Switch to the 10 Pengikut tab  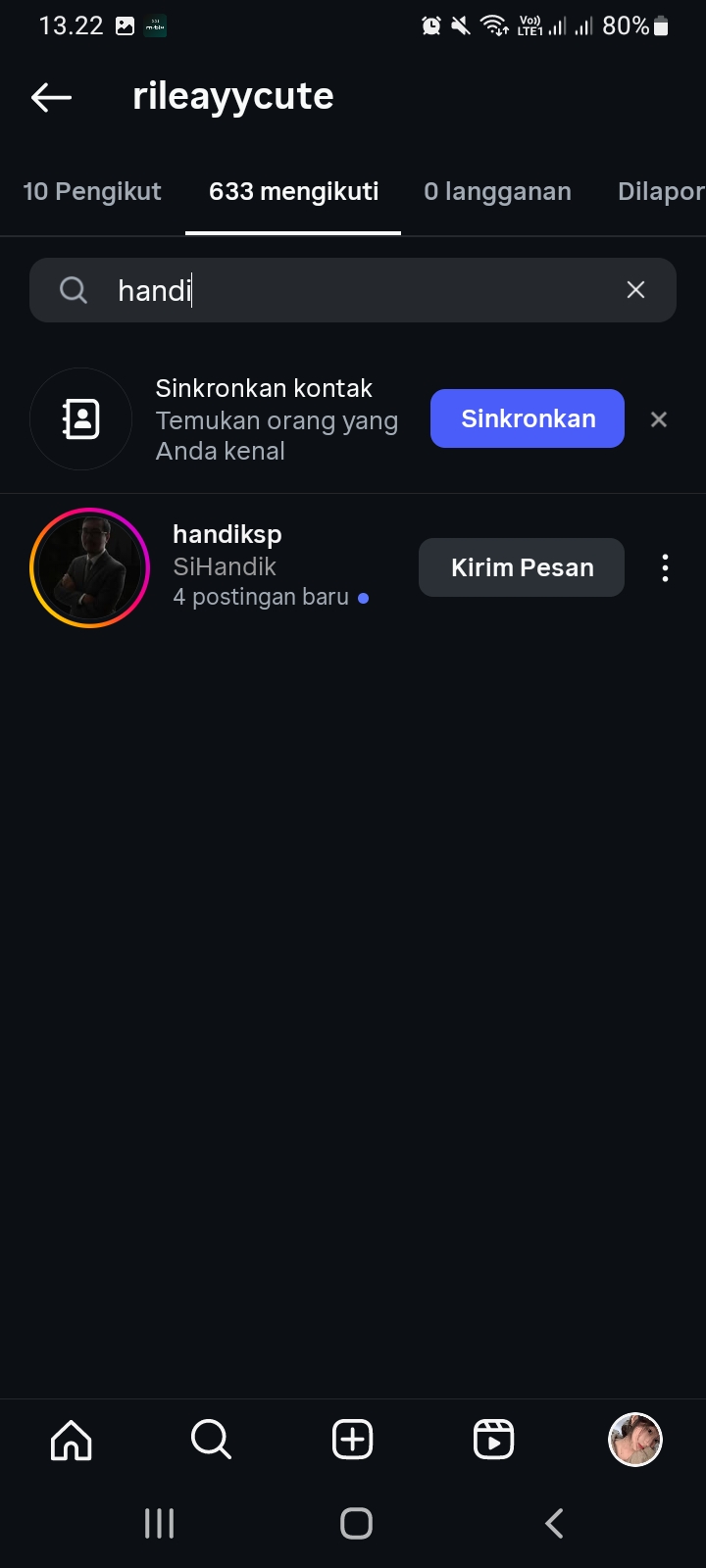click(x=92, y=192)
